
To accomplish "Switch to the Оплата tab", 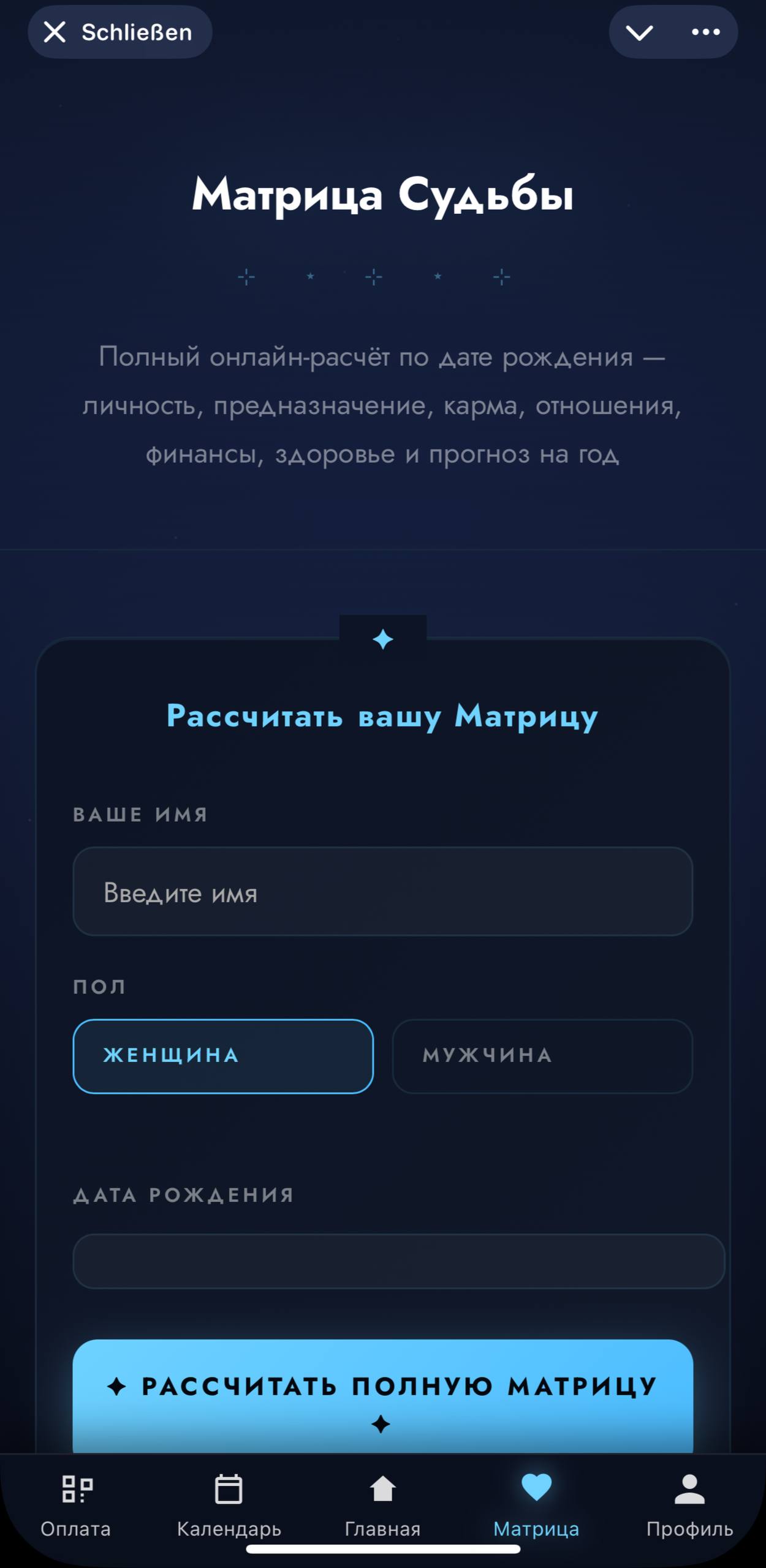I will [x=76, y=1506].
